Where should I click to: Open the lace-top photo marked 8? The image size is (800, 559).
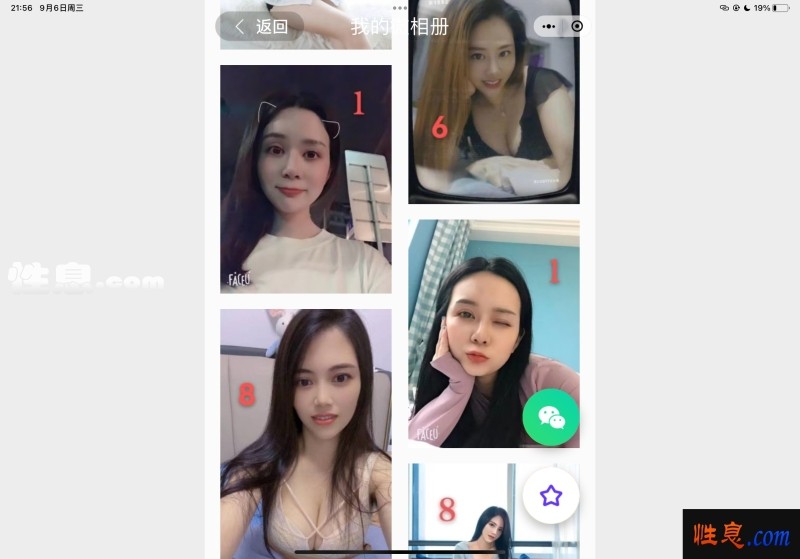(x=306, y=430)
